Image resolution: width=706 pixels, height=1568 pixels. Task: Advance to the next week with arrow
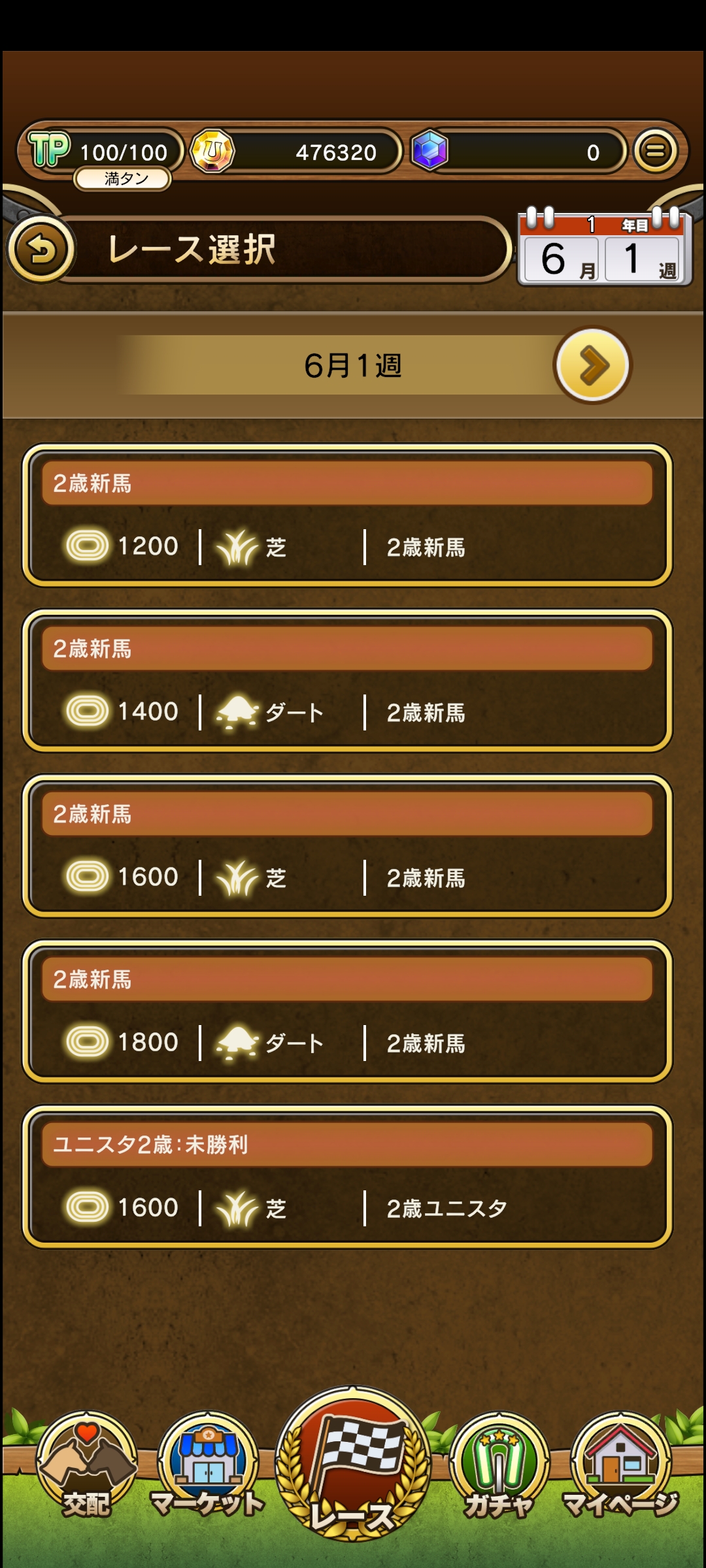click(592, 365)
